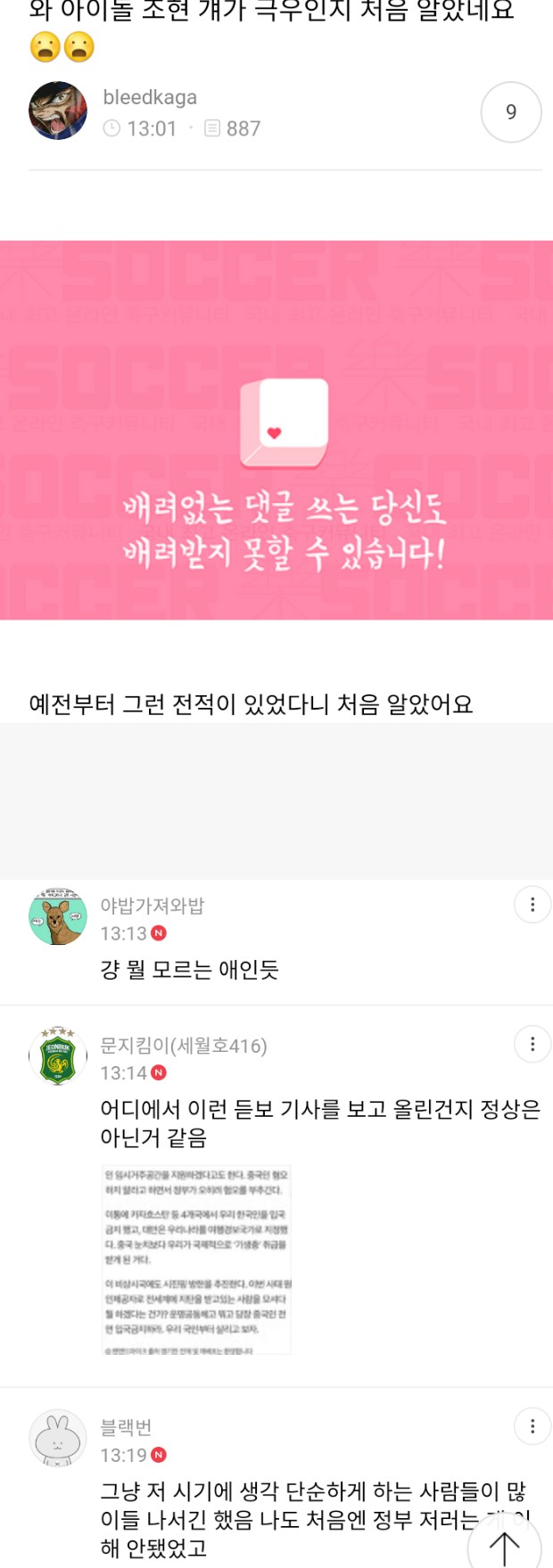Open bleedkaga's author profile name
This screenshot has height=1568, width=553.
150,97
